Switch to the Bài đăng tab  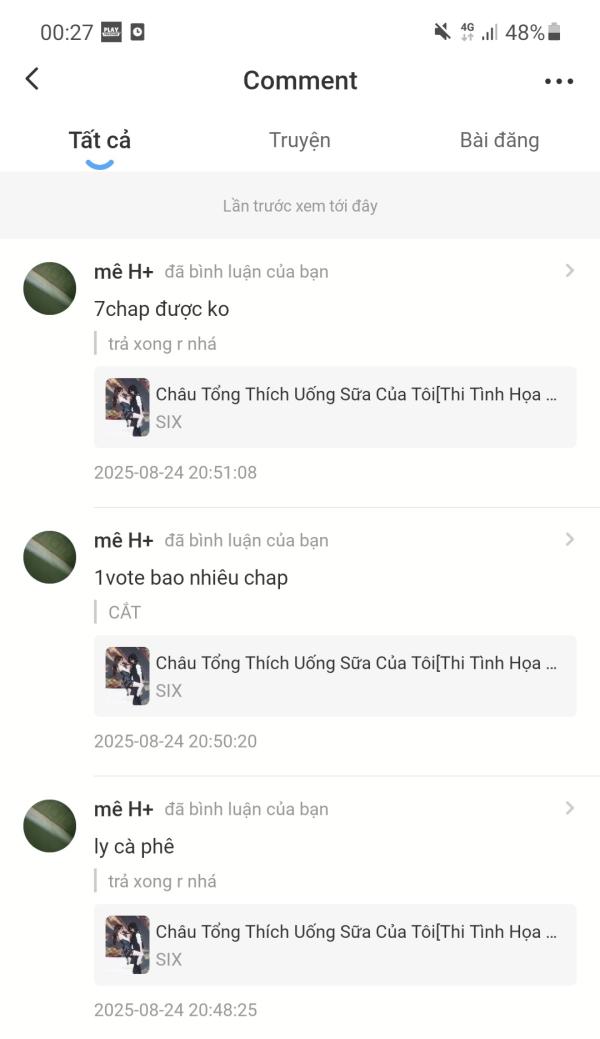(499, 140)
